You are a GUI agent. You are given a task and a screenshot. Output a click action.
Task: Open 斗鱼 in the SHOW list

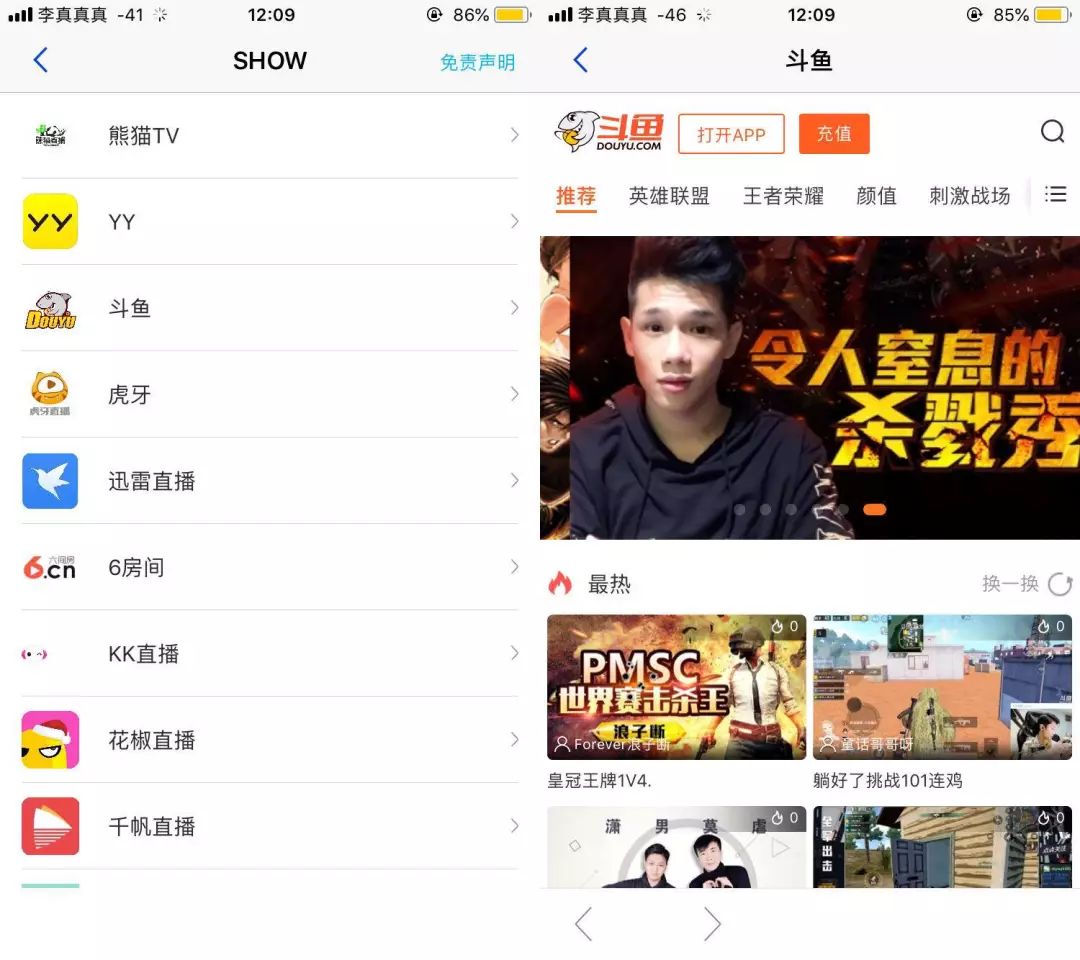(x=270, y=308)
